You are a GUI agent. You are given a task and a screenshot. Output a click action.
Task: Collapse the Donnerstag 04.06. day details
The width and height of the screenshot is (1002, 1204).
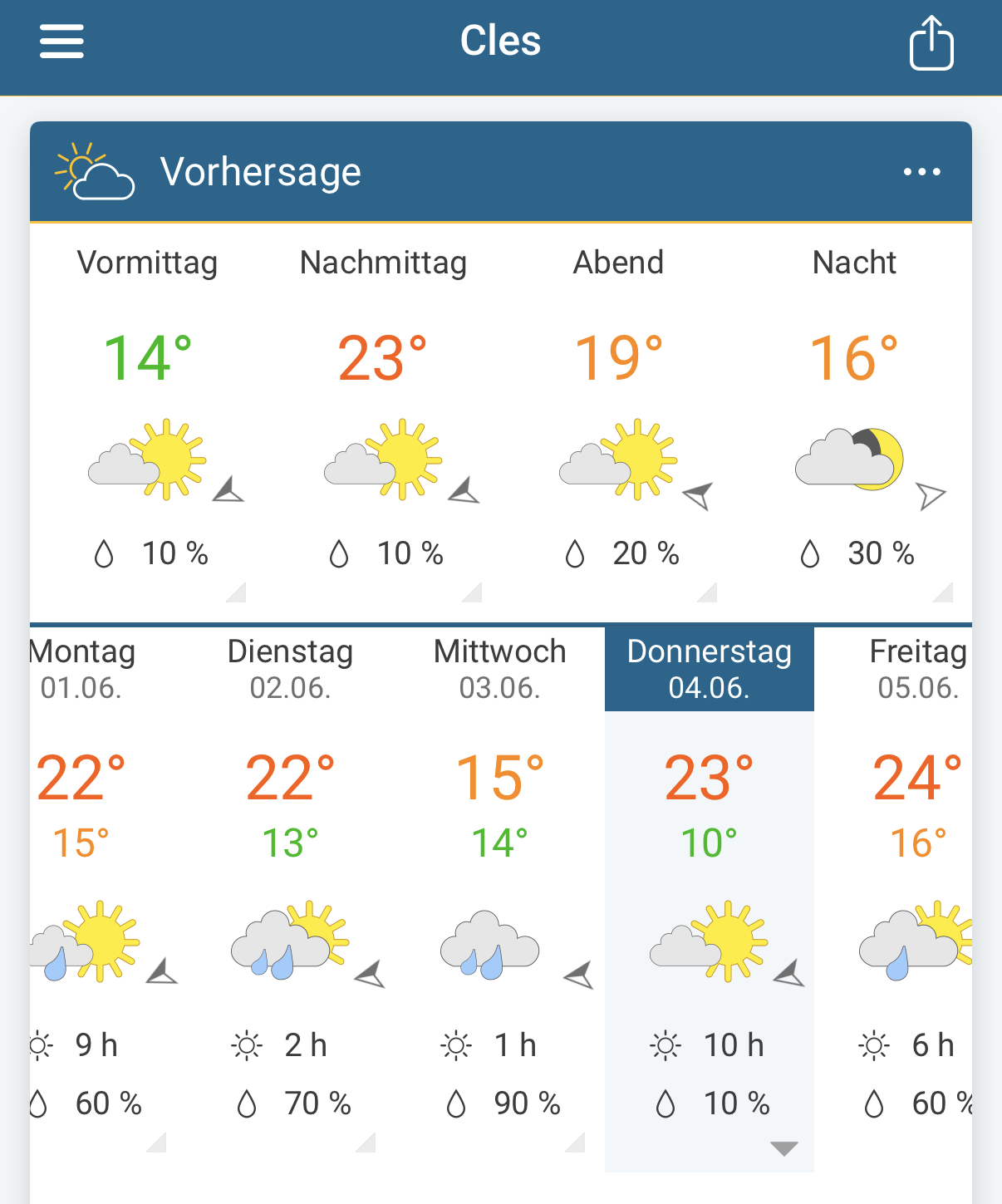(x=784, y=1148)
